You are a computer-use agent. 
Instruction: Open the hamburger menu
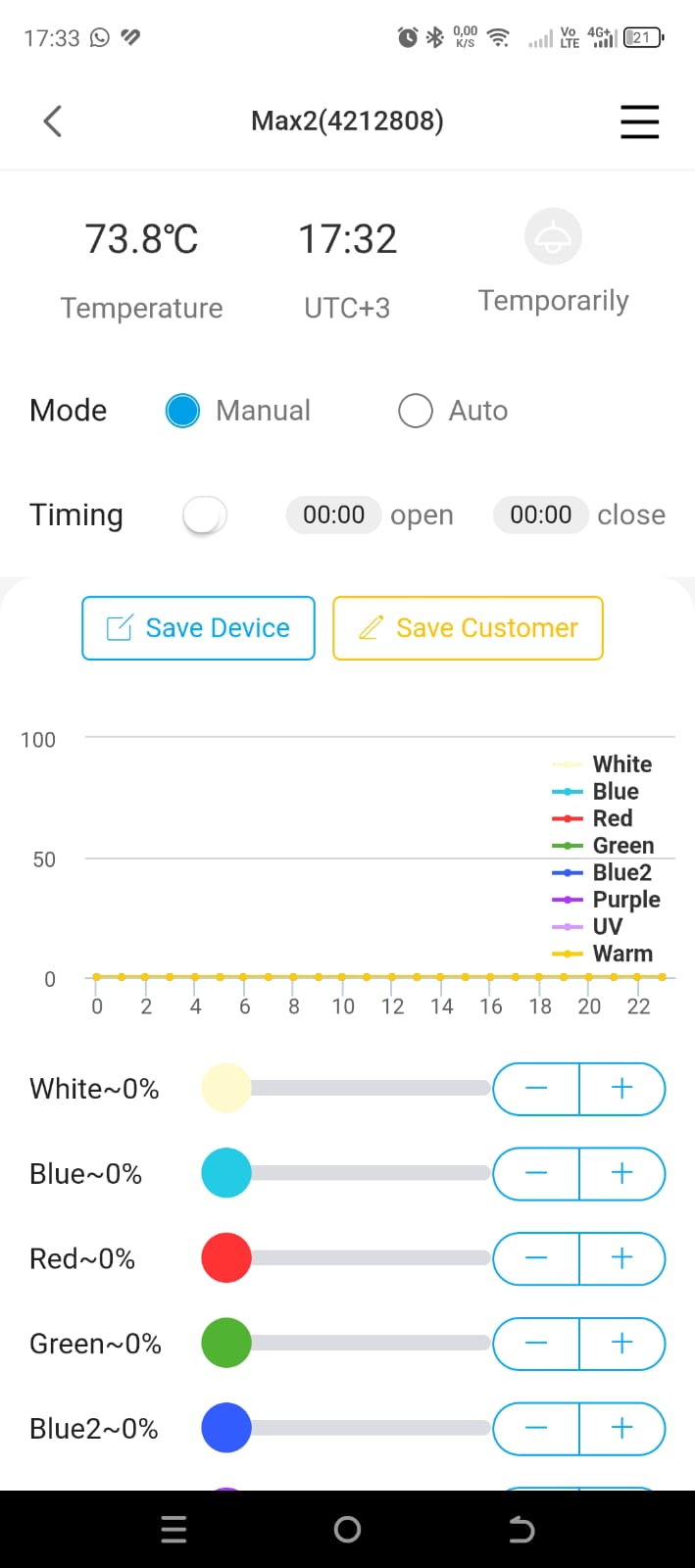(x=639, y=122)
